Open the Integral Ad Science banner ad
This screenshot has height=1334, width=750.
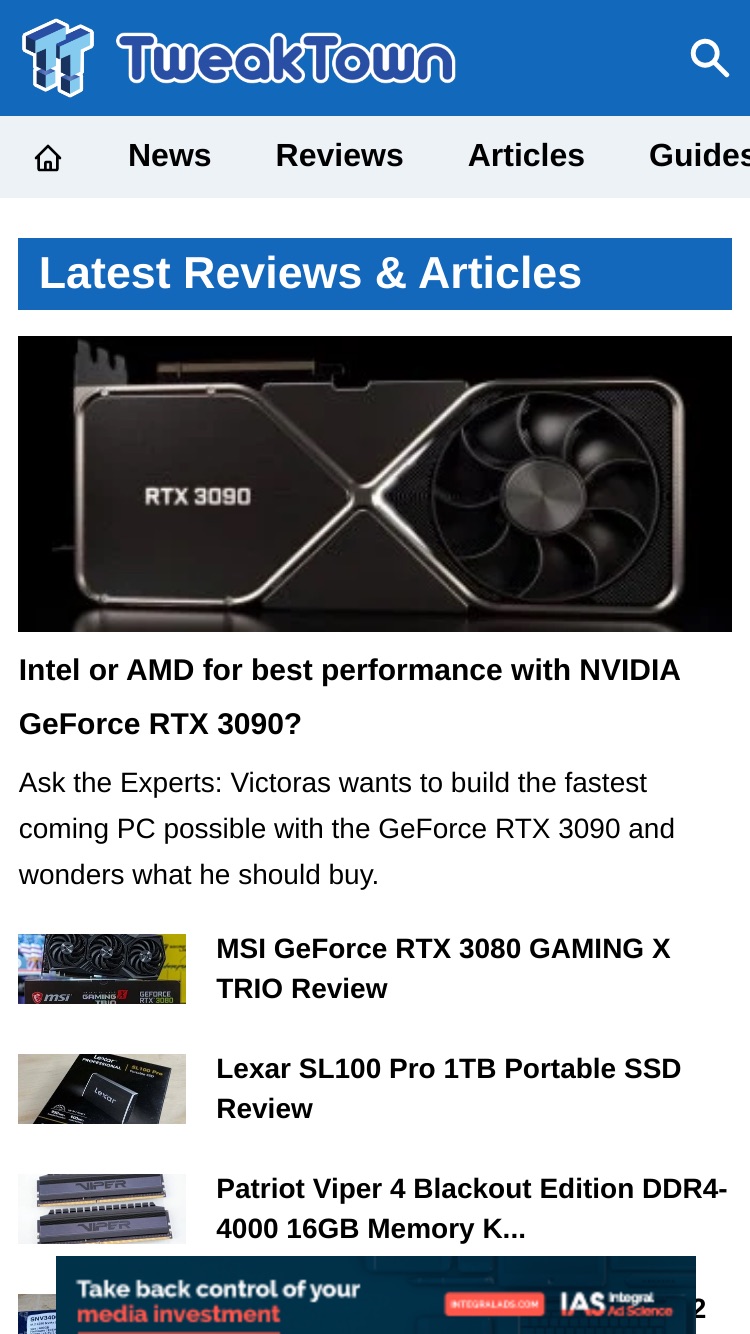(x=376, y=1295)
